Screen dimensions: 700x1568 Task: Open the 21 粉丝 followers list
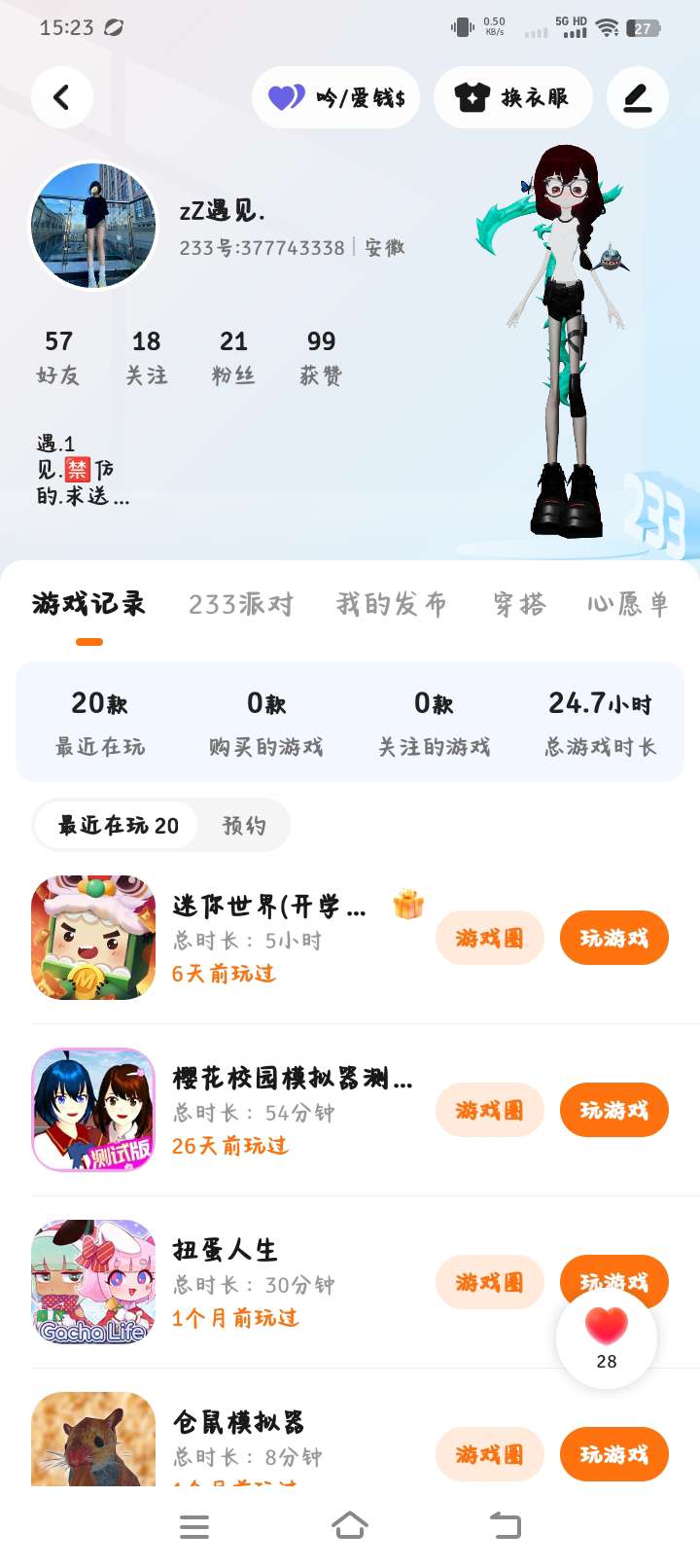pos(233,356)
